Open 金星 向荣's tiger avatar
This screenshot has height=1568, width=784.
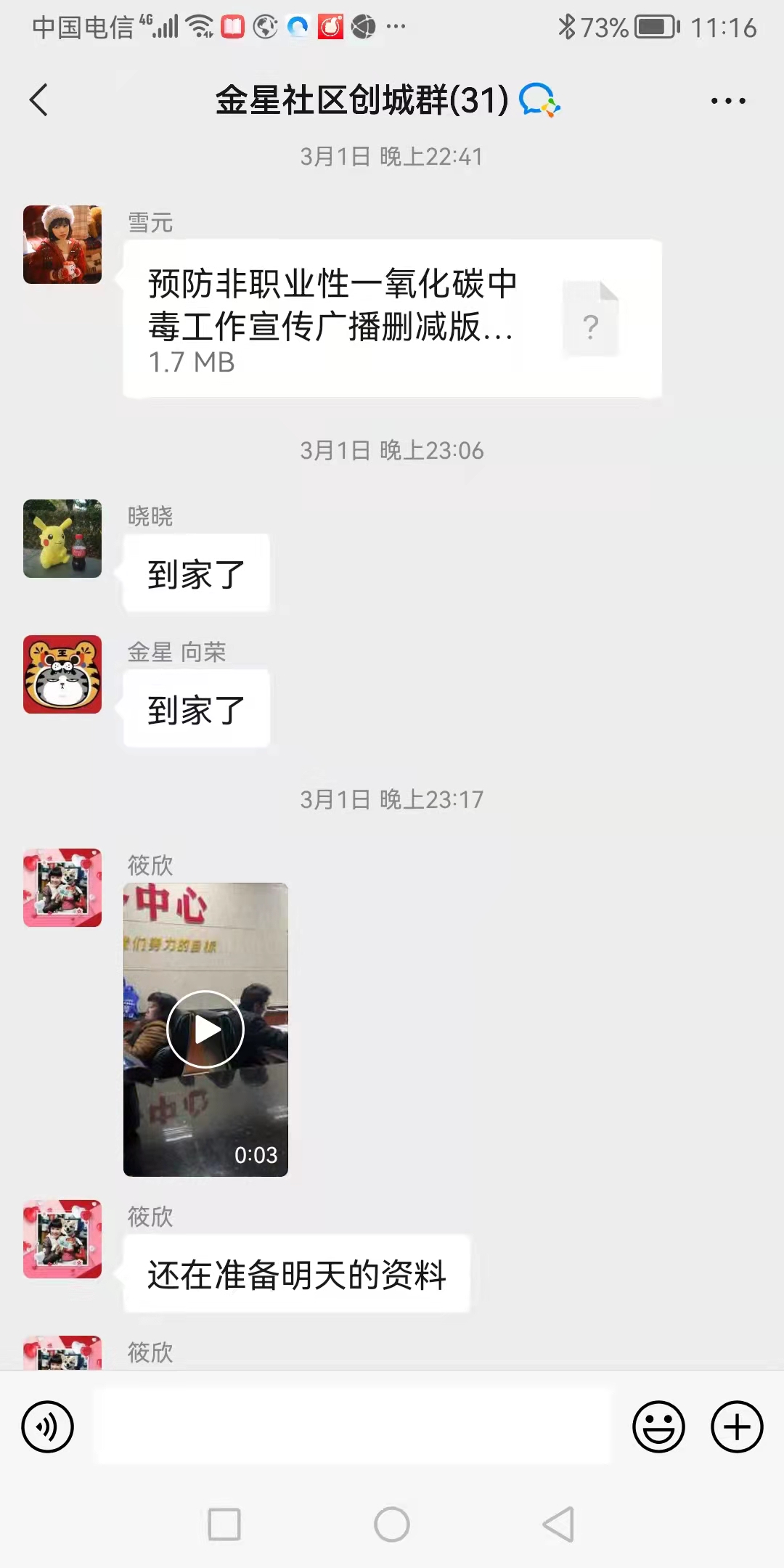pos(62,674)
